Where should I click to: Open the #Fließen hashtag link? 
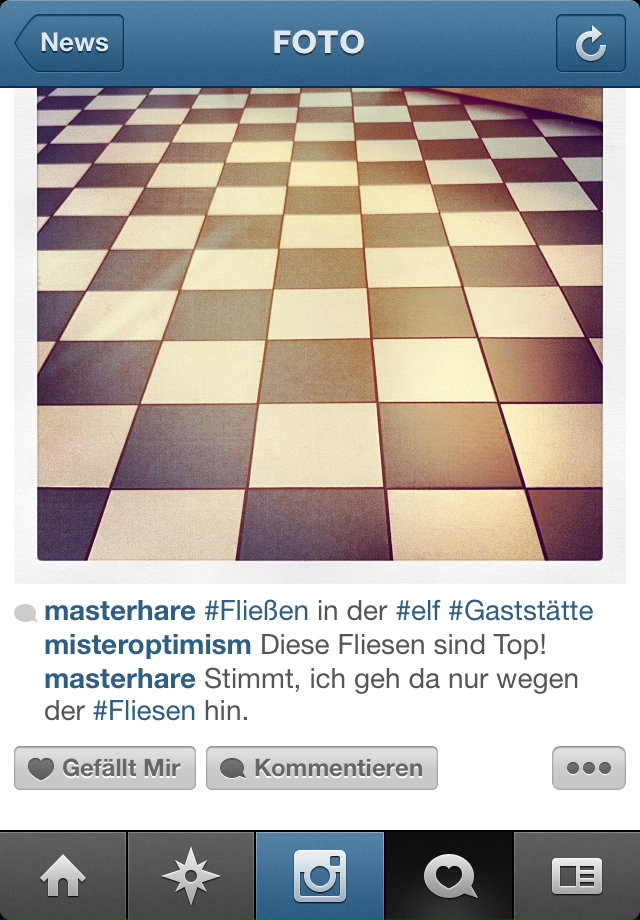[x=256, y=610]
